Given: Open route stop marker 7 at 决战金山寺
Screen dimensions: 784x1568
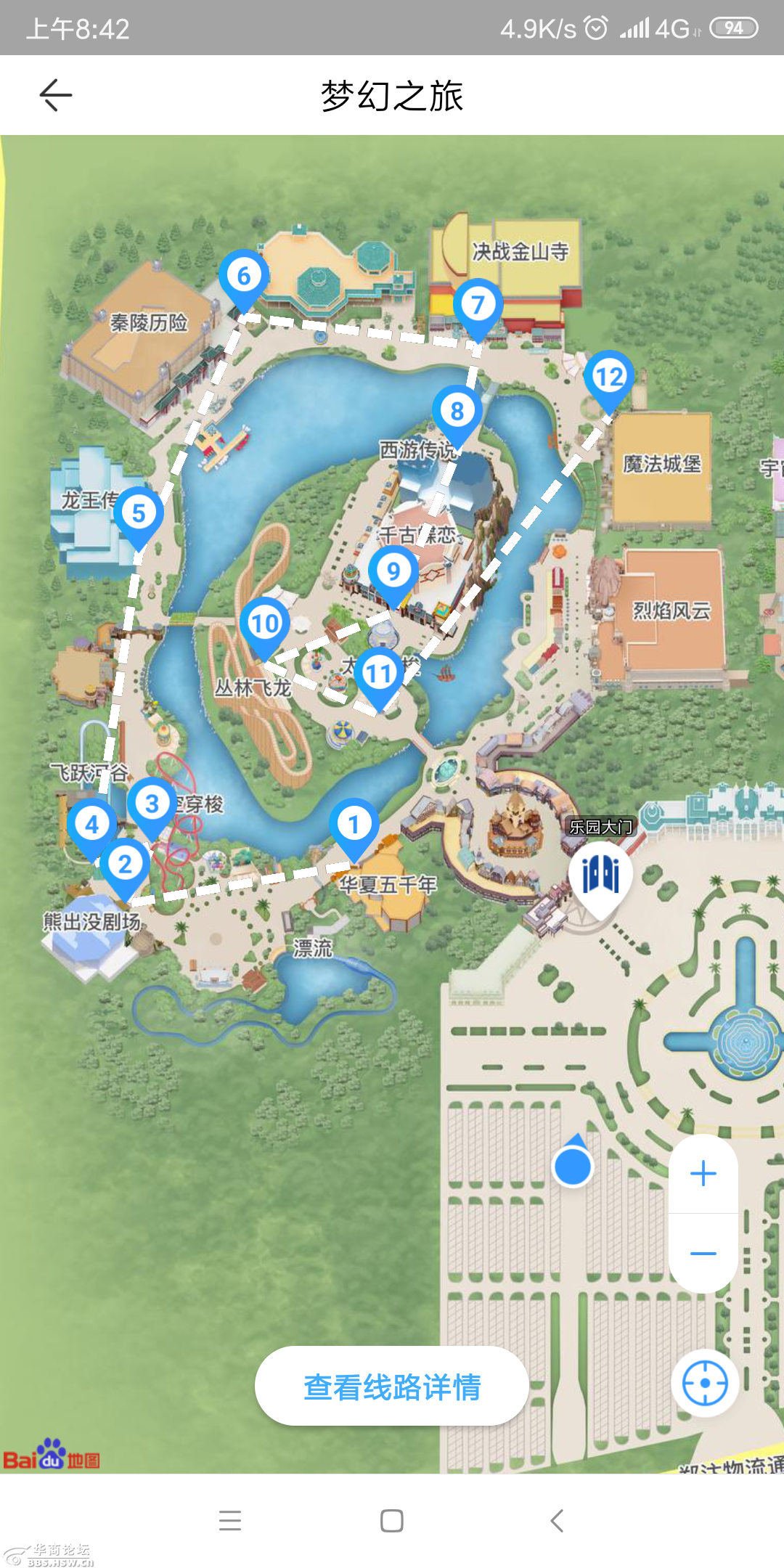Looking at the screenshot, I should click(478, 305).
